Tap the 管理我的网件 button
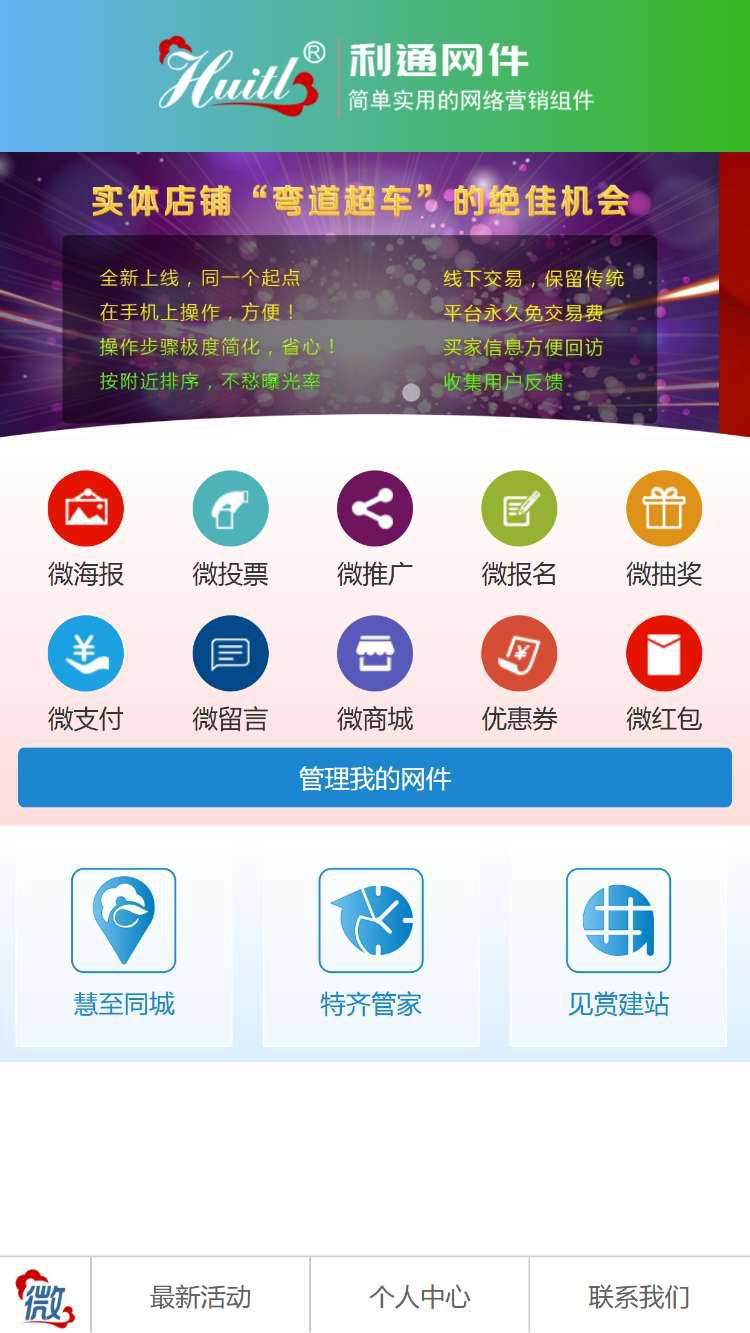The height and width of the screenshot is (1333, 750). click(x=375, y=778)
